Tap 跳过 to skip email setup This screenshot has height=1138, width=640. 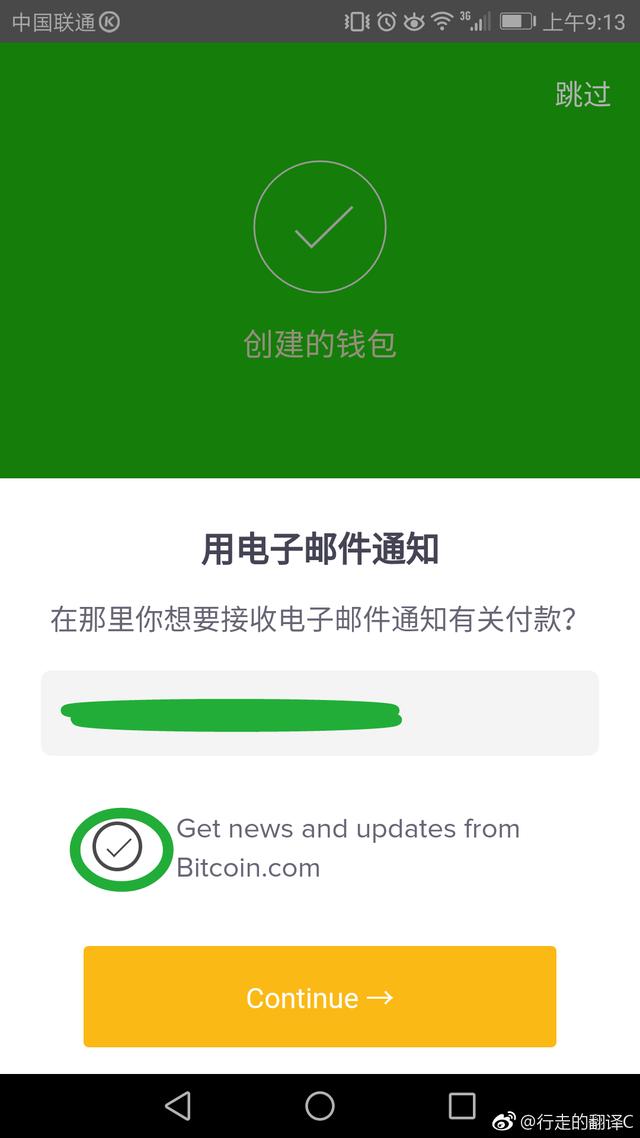tap(582, 94)
